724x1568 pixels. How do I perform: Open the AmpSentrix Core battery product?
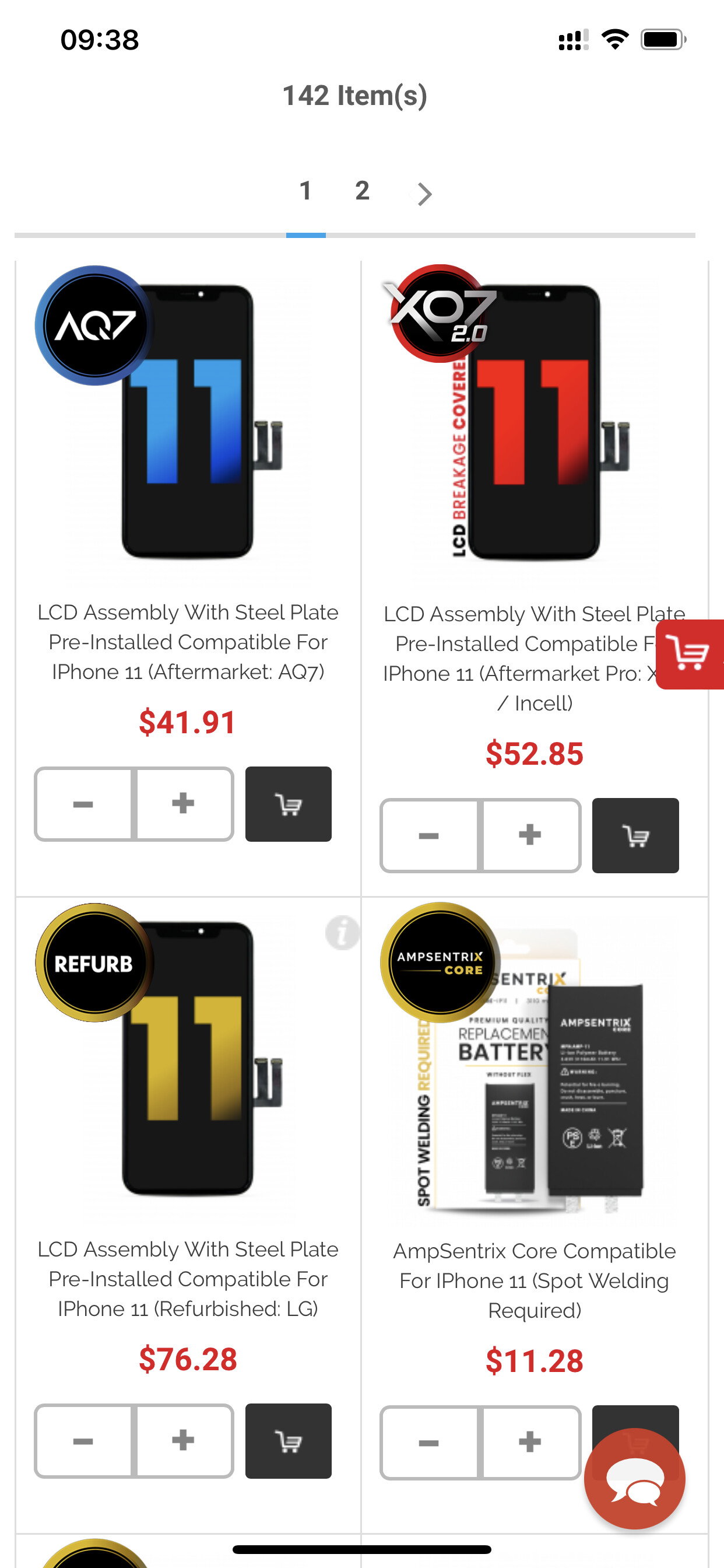point(534,1280)
